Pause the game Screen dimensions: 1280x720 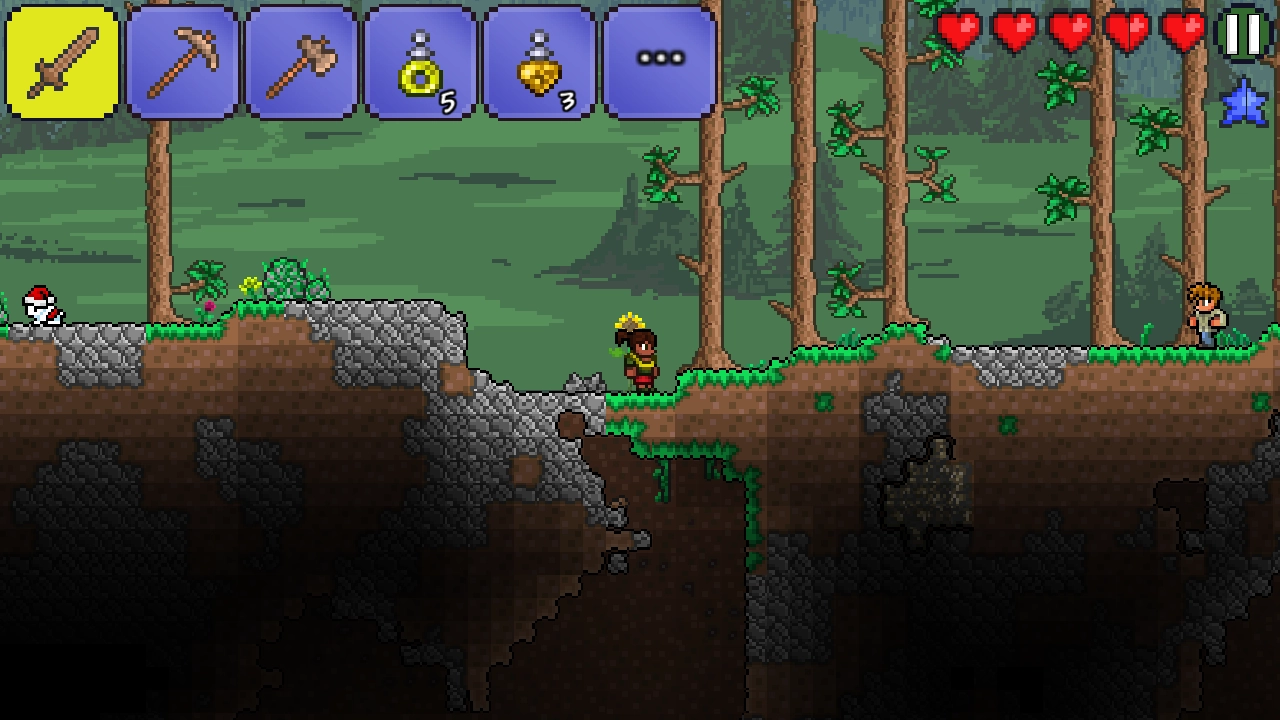[1243, 35]
